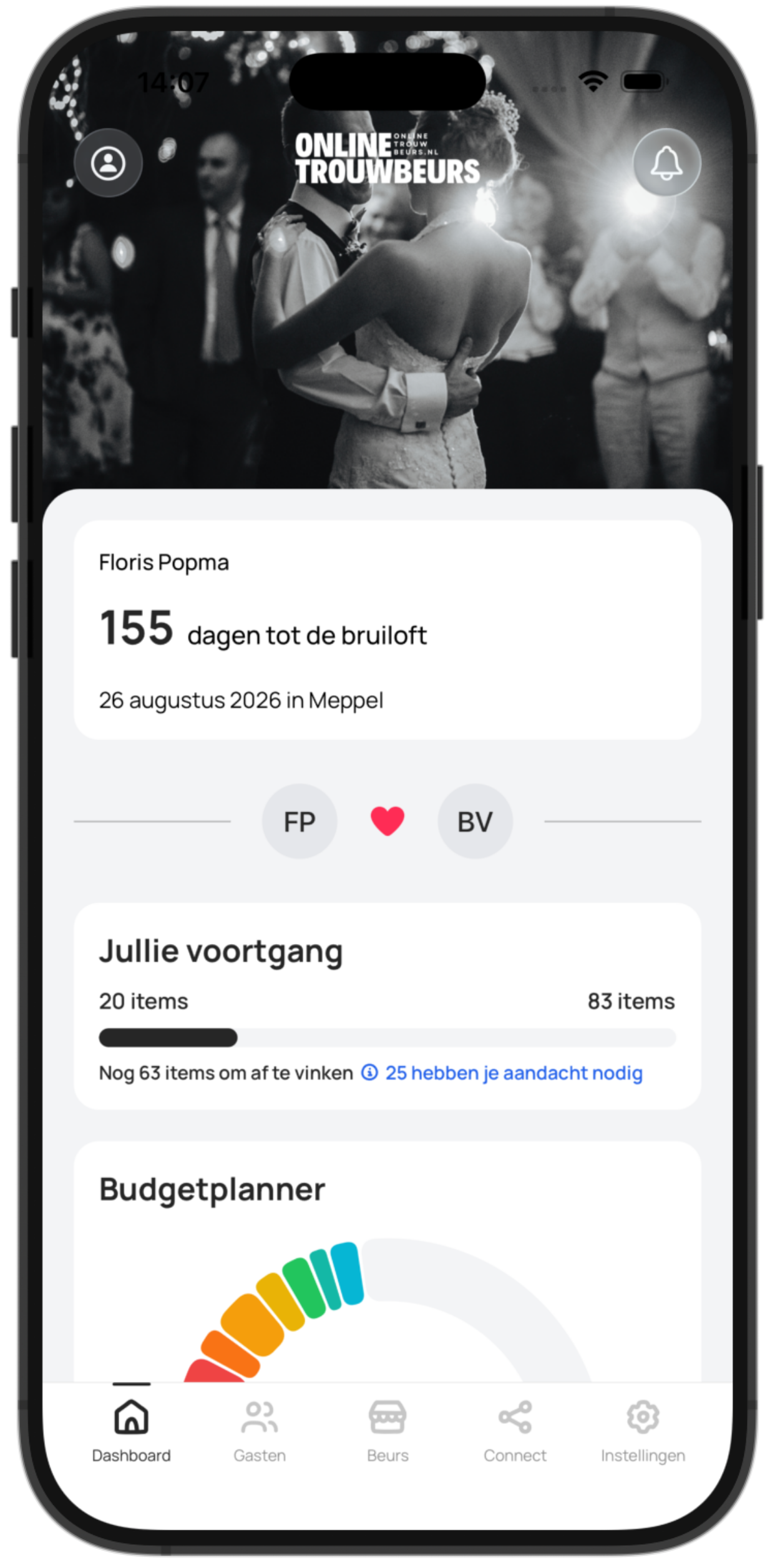Viewport: 775px width, 1568px height.
Task: Open the Connect tab
Action: pyautogui.click(x=515, y=1430)
